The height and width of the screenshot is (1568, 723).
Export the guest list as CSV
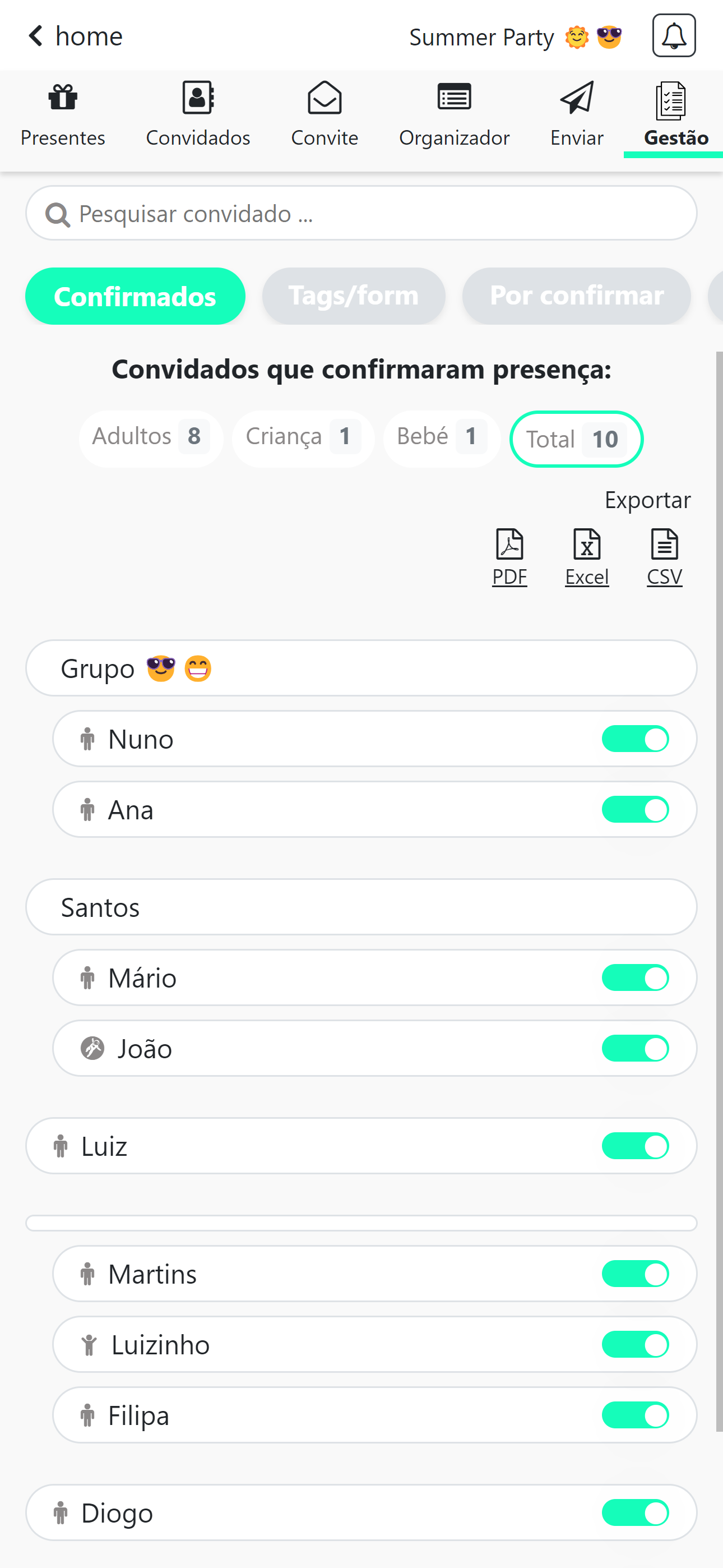(664, 557)
